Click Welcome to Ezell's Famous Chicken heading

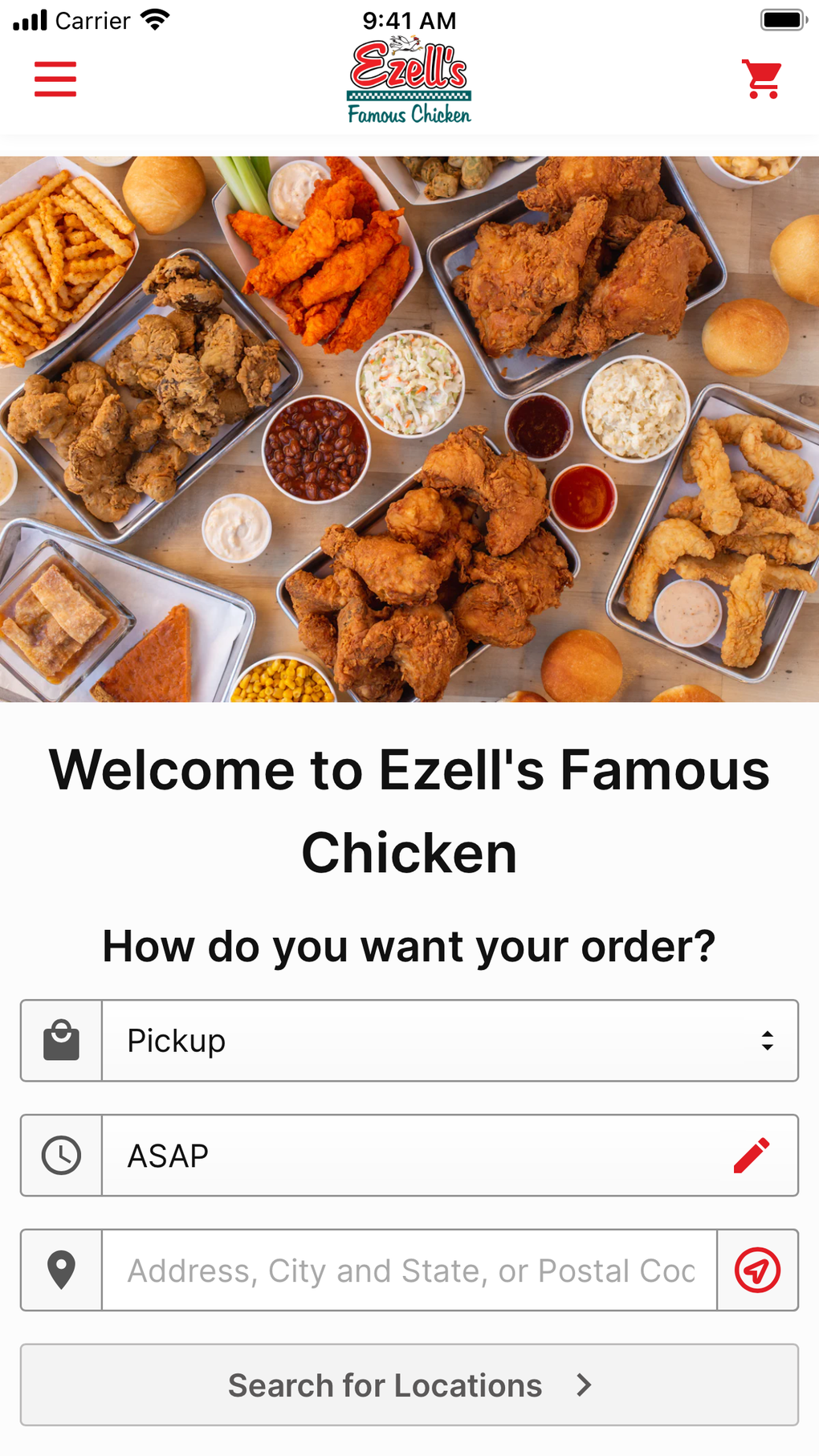coord(409,810)
